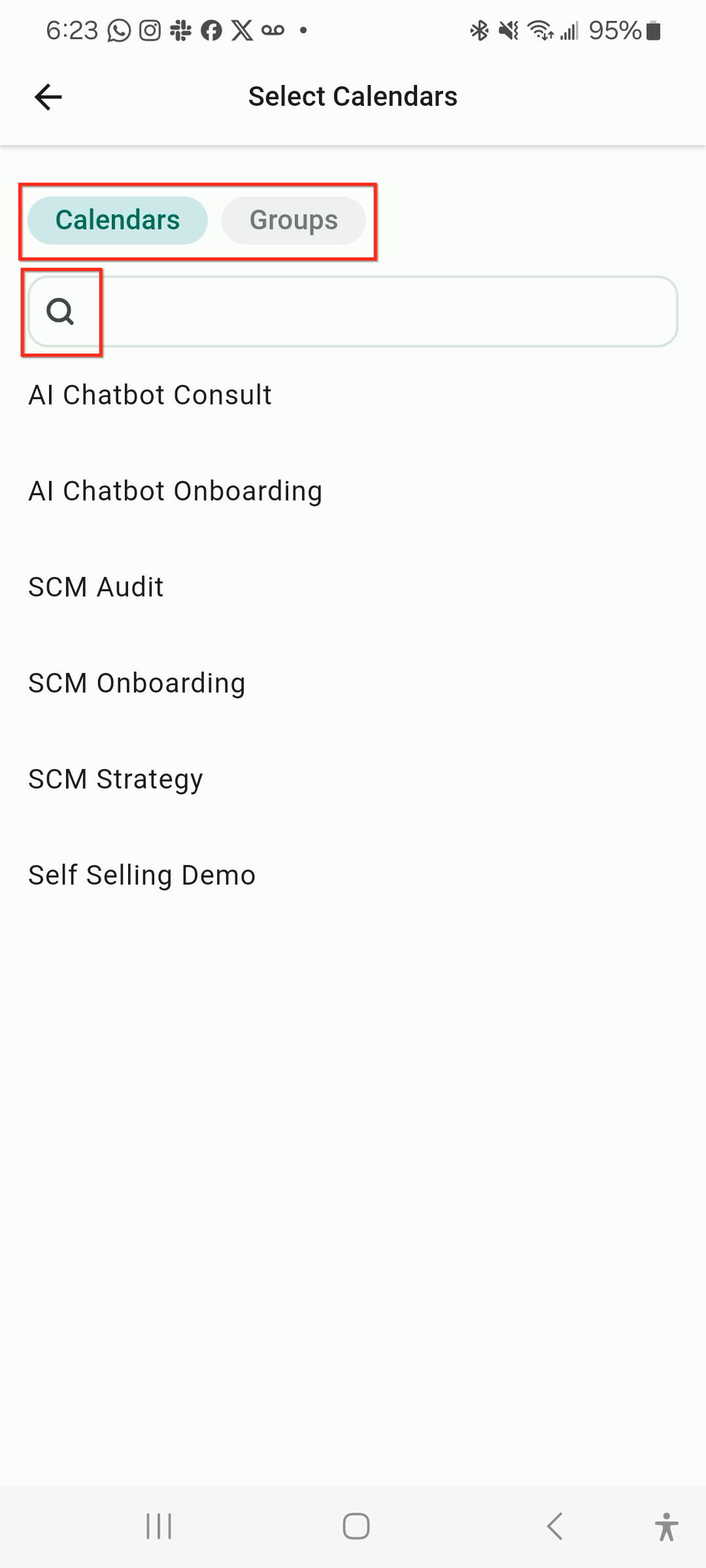The height and width of the screenshot is (1568, 706).
Task: Open recent apps from the navigation bar
Action: pyautogui.click(x=159, y=1527)
